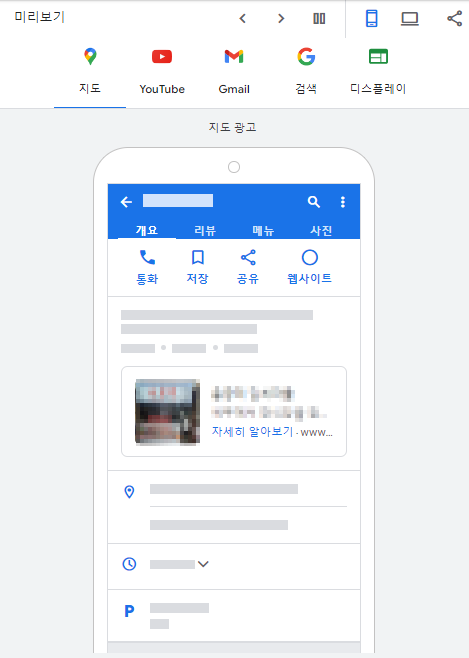Switch to the Gmail preview tab
The image size is (469, 658).
234,72
